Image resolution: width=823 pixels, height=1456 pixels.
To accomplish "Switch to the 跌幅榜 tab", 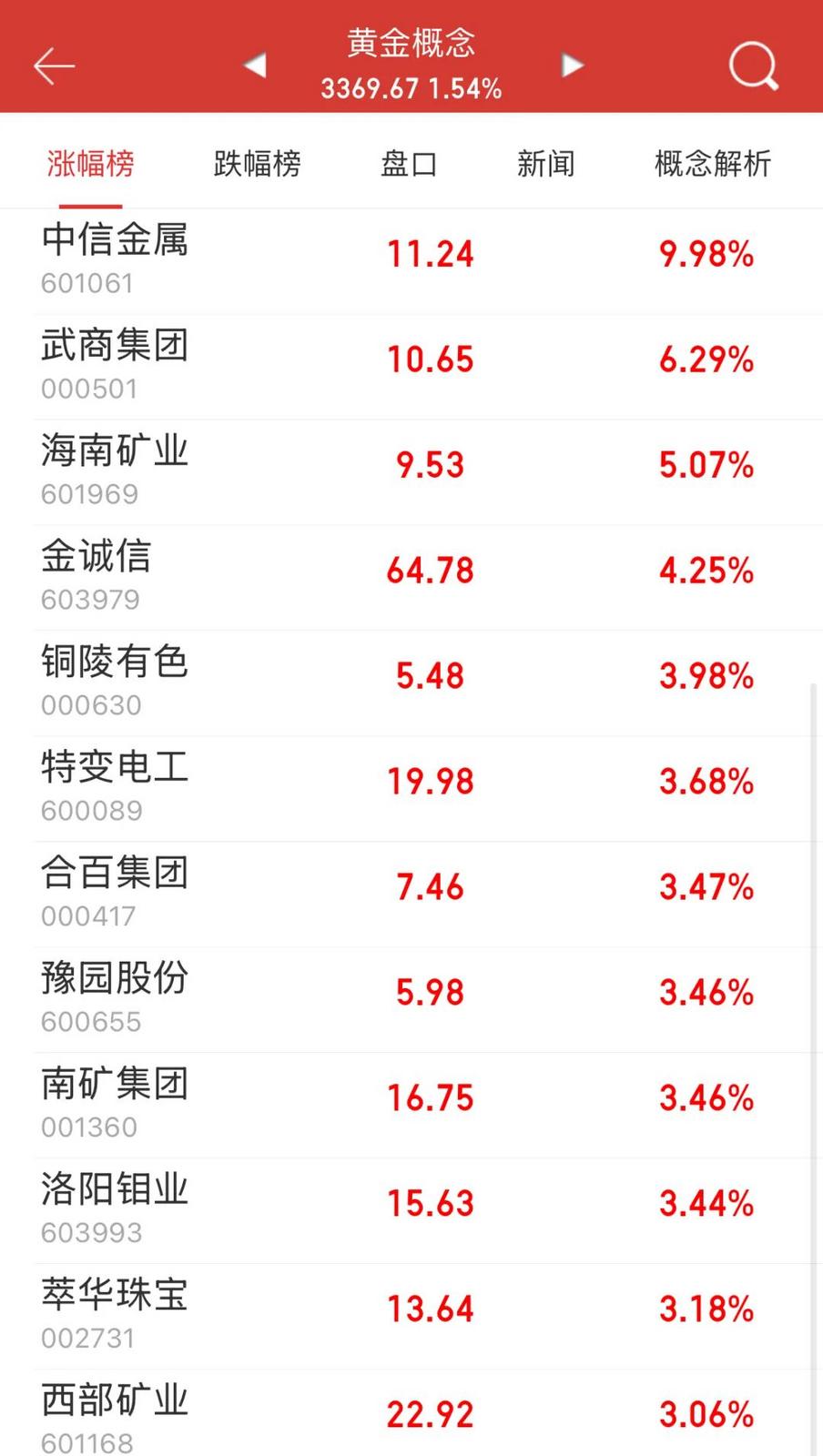I will 257,164.
